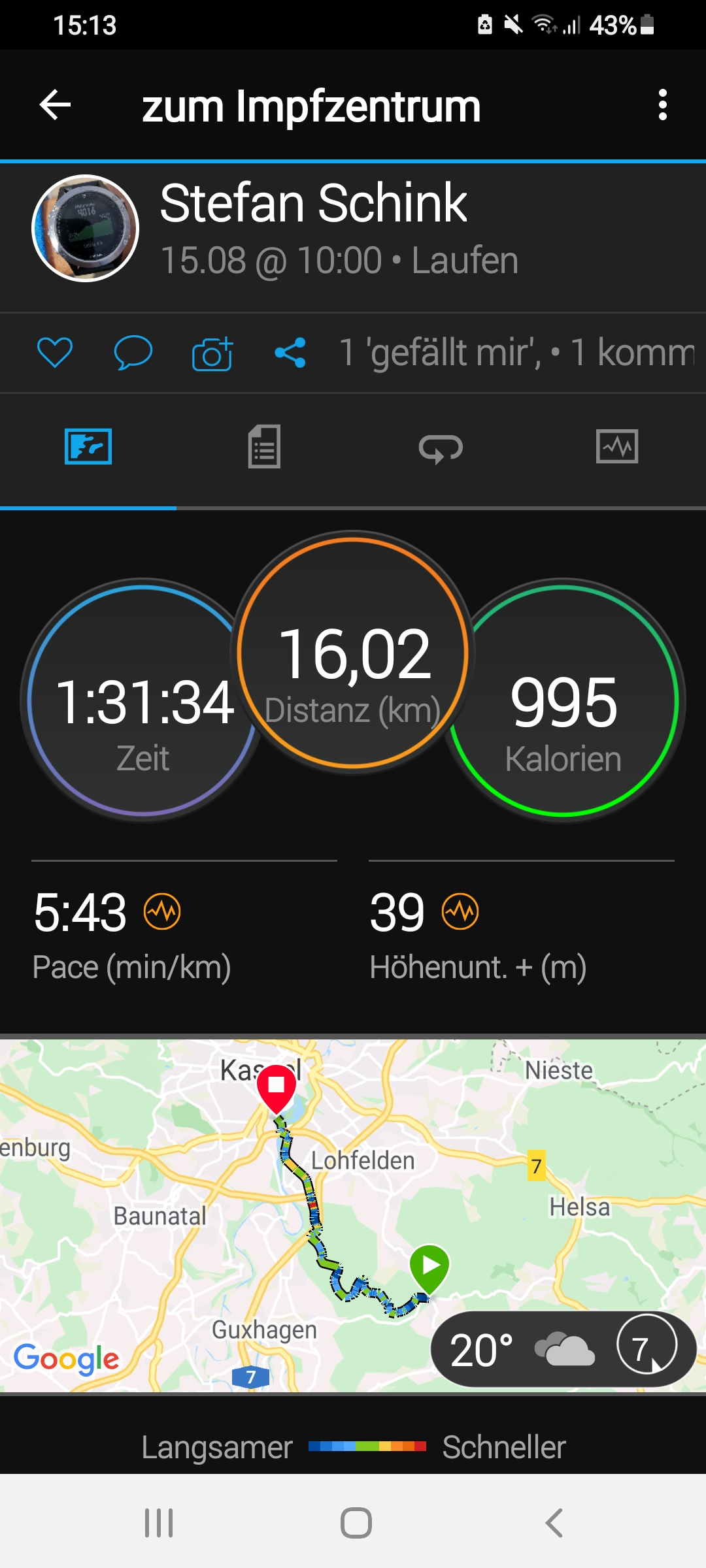Open the pace chart icon next to 5:43

click(162, 911)
